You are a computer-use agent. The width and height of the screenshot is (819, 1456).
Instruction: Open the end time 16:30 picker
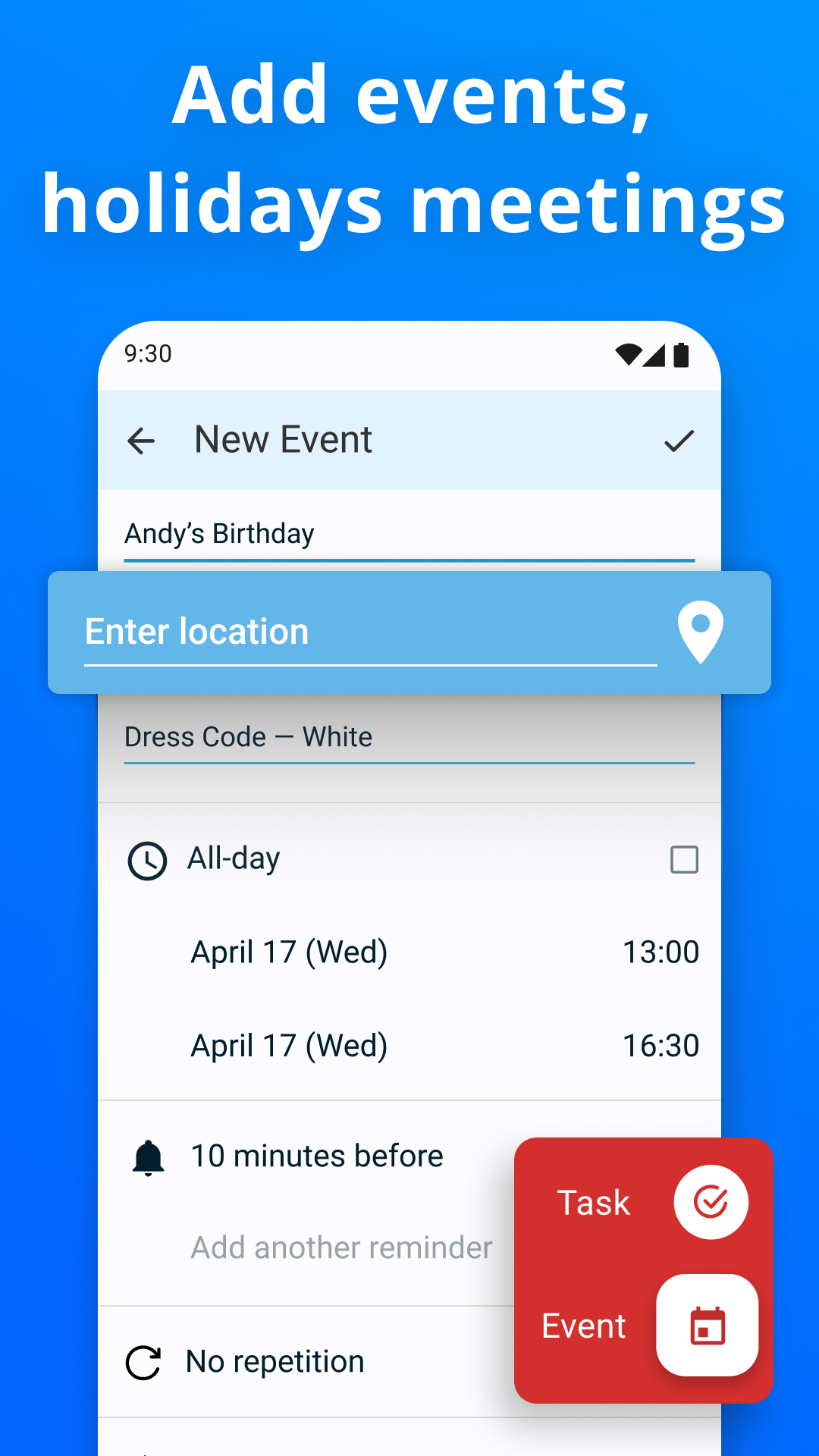tap(661, 1045)
